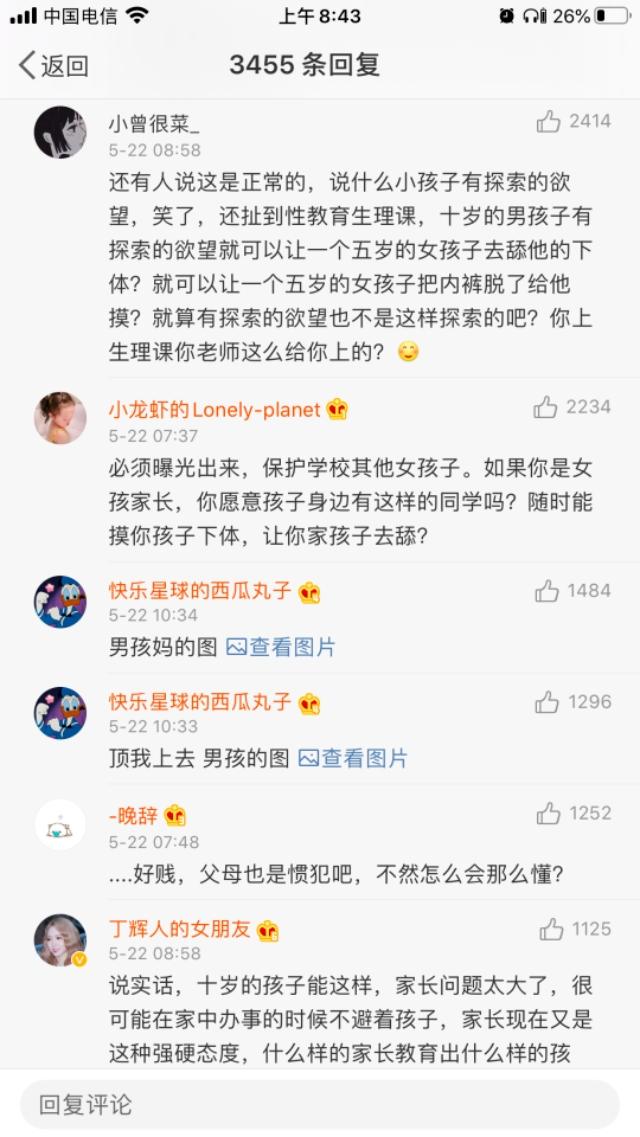Like the comment with 1484 likes
Screen dimensions: 640x1137
547,591
